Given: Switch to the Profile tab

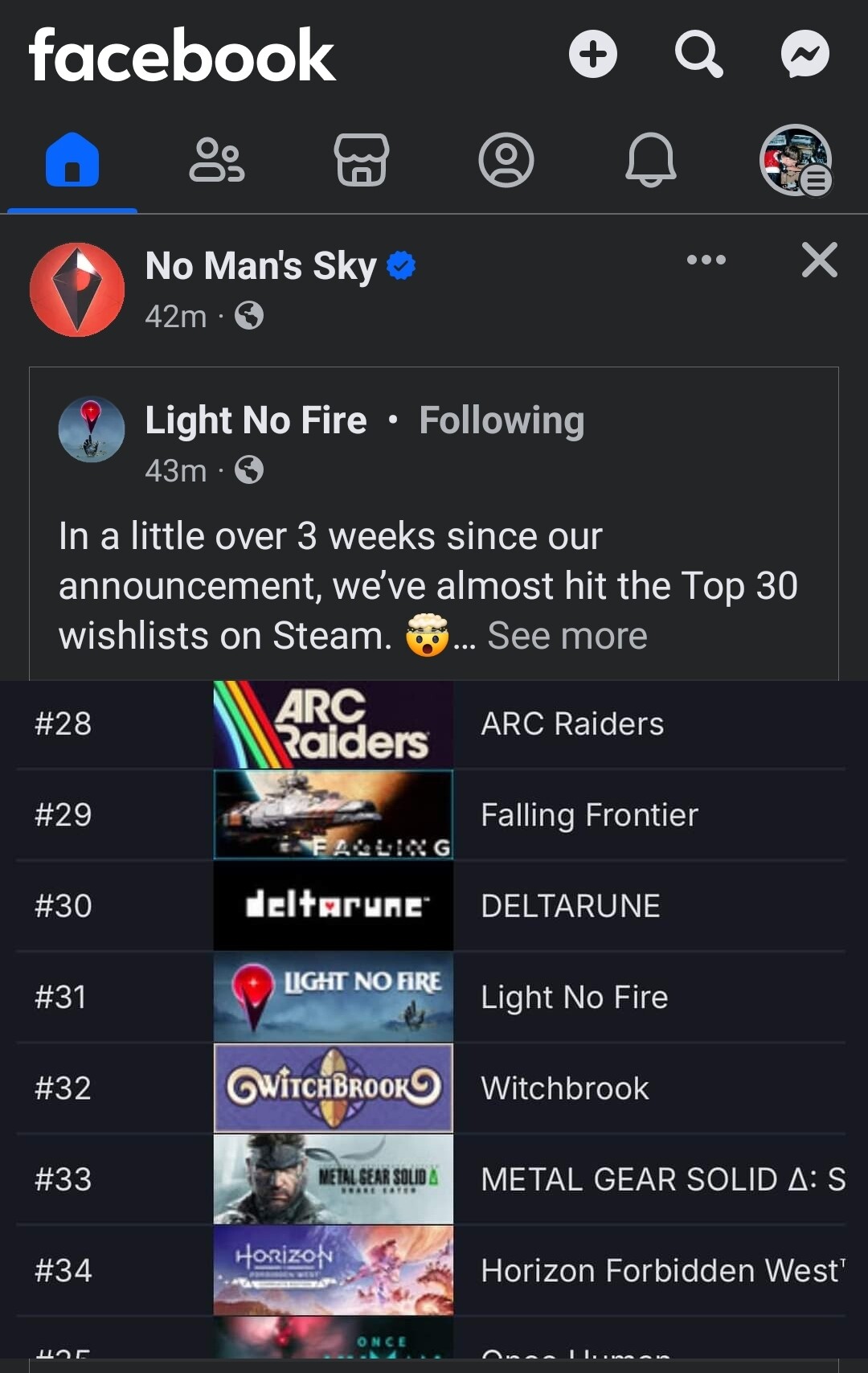Looking at the screenshot, I should (506, 160).
